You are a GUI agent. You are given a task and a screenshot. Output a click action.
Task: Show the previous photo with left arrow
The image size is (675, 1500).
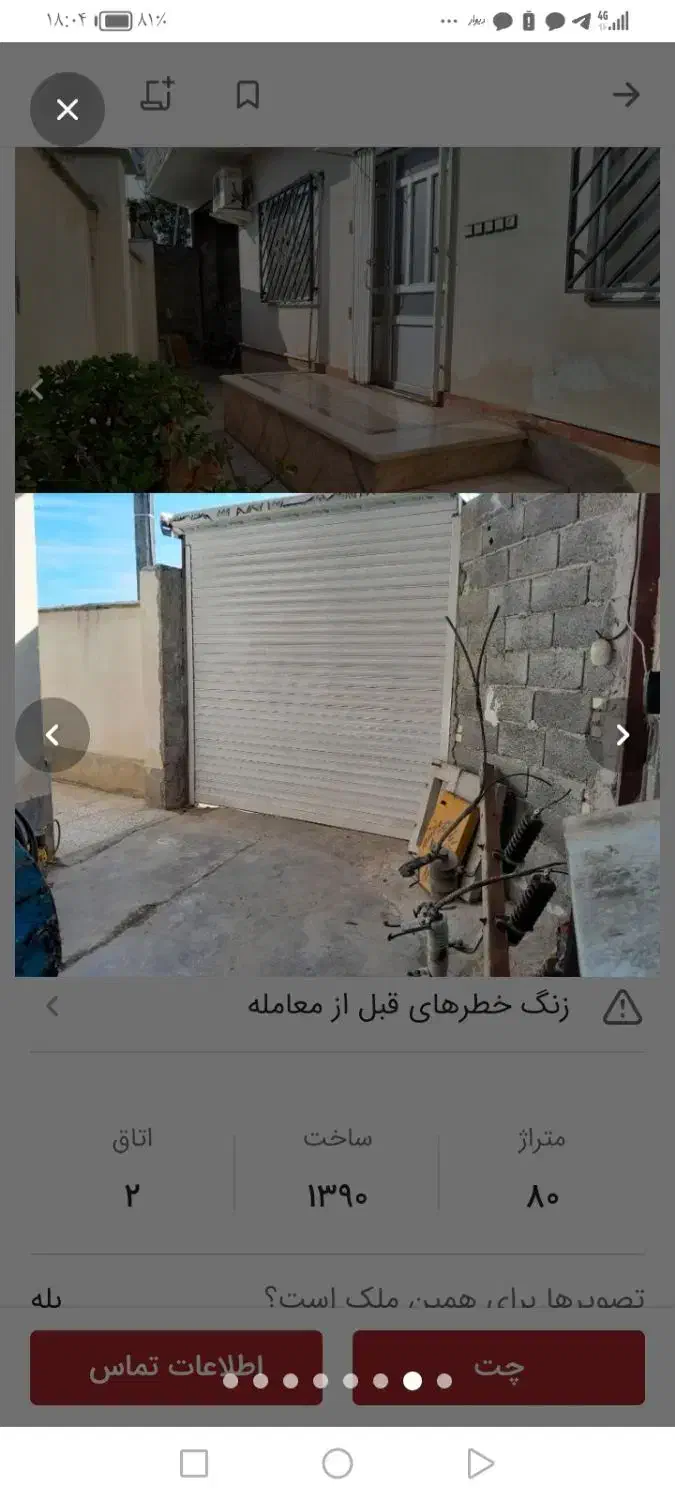[x=52, y=735]
